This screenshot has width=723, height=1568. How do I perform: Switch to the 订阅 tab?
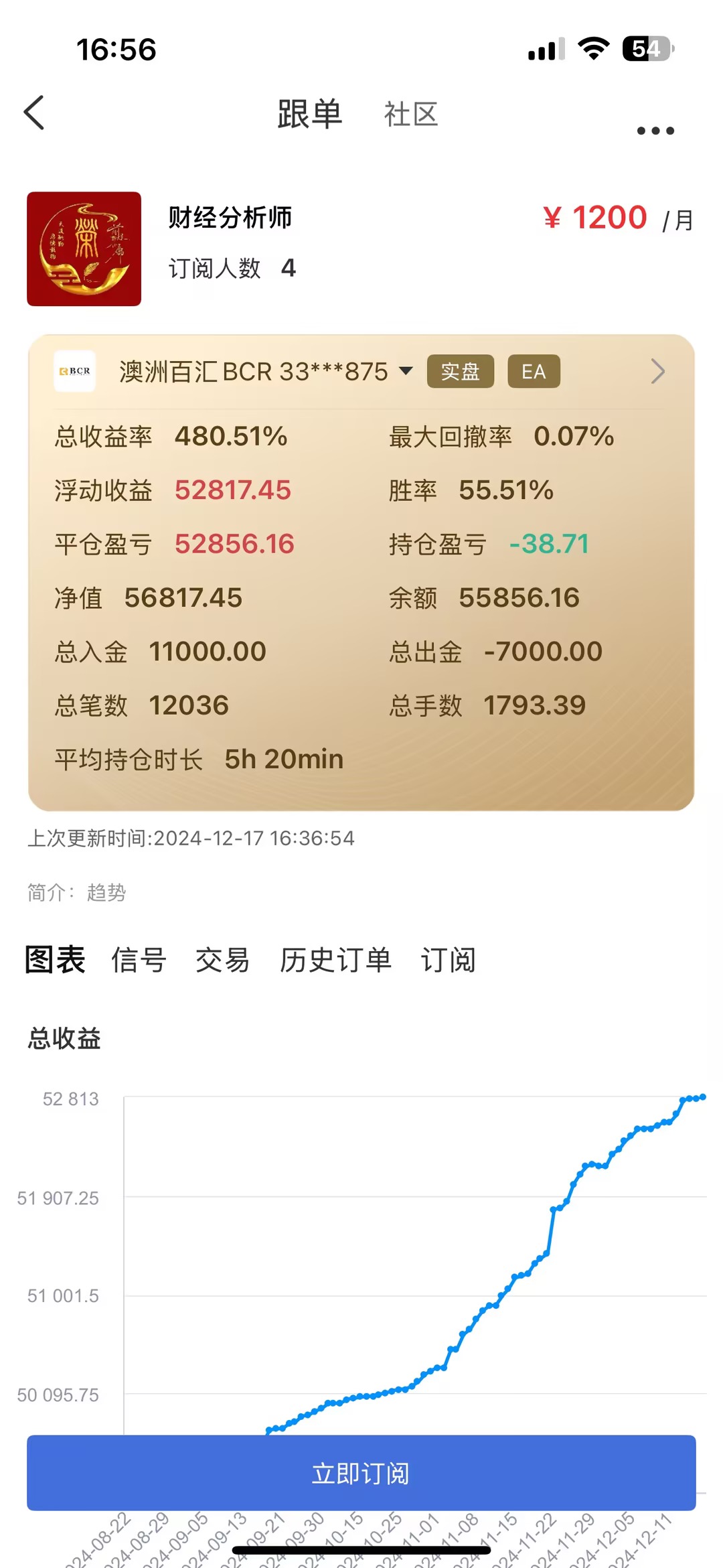click(x=448, y=960)
